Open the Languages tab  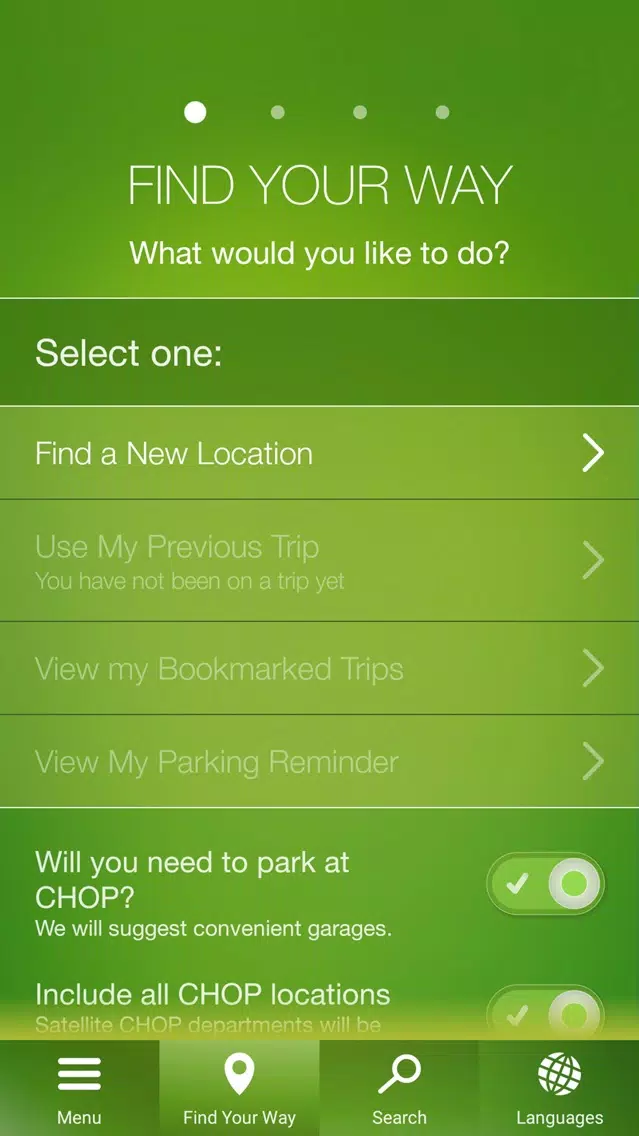[559, 1088]
